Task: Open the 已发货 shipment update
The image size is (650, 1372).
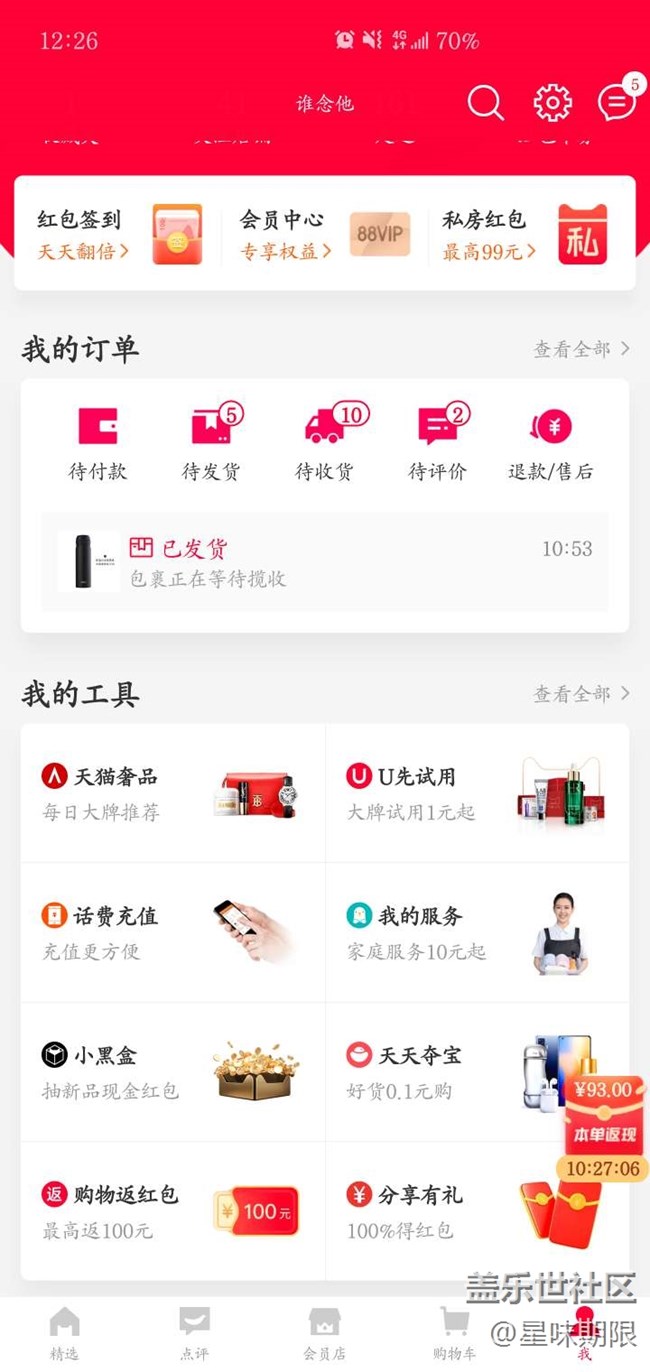Action: point(325,561)
